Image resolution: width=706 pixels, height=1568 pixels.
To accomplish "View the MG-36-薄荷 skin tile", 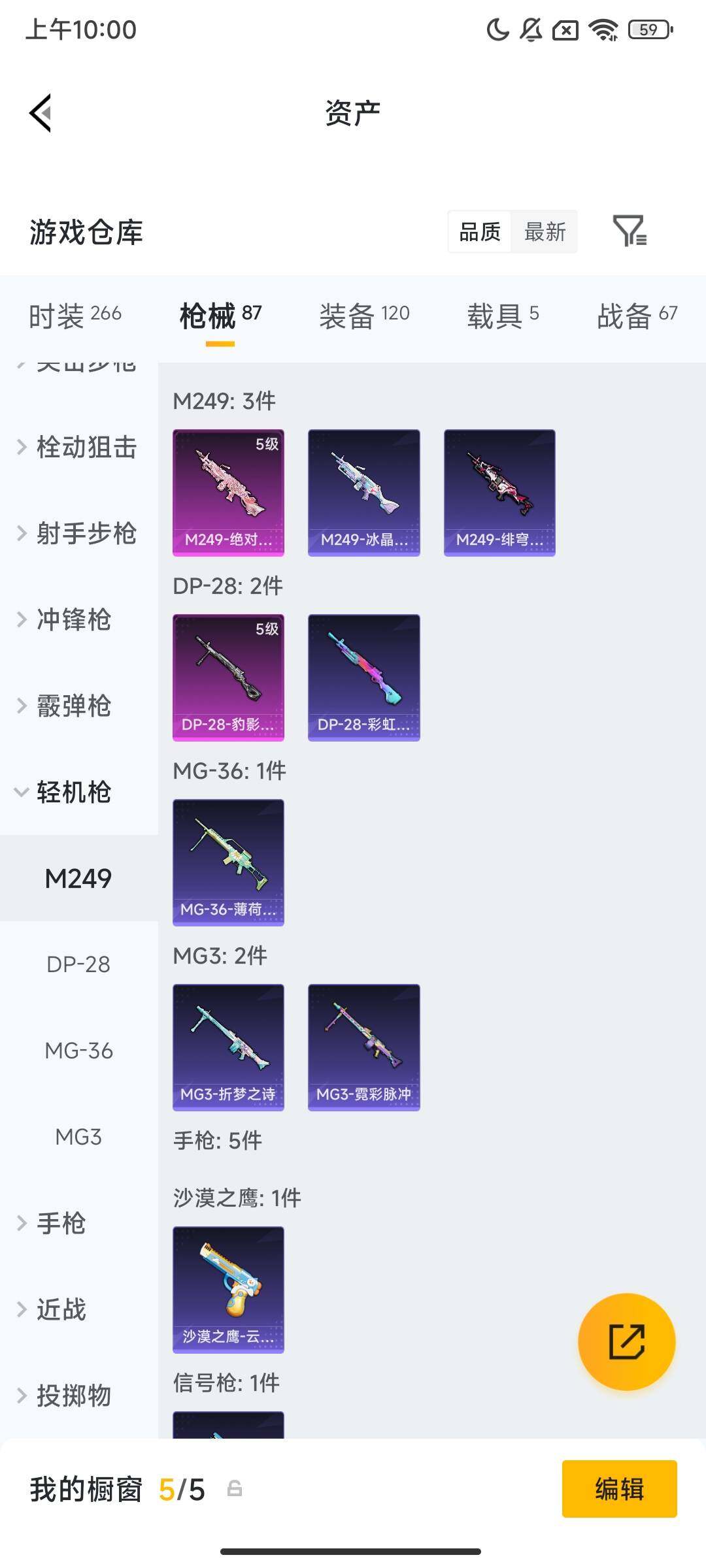I will tap(228, 862).
